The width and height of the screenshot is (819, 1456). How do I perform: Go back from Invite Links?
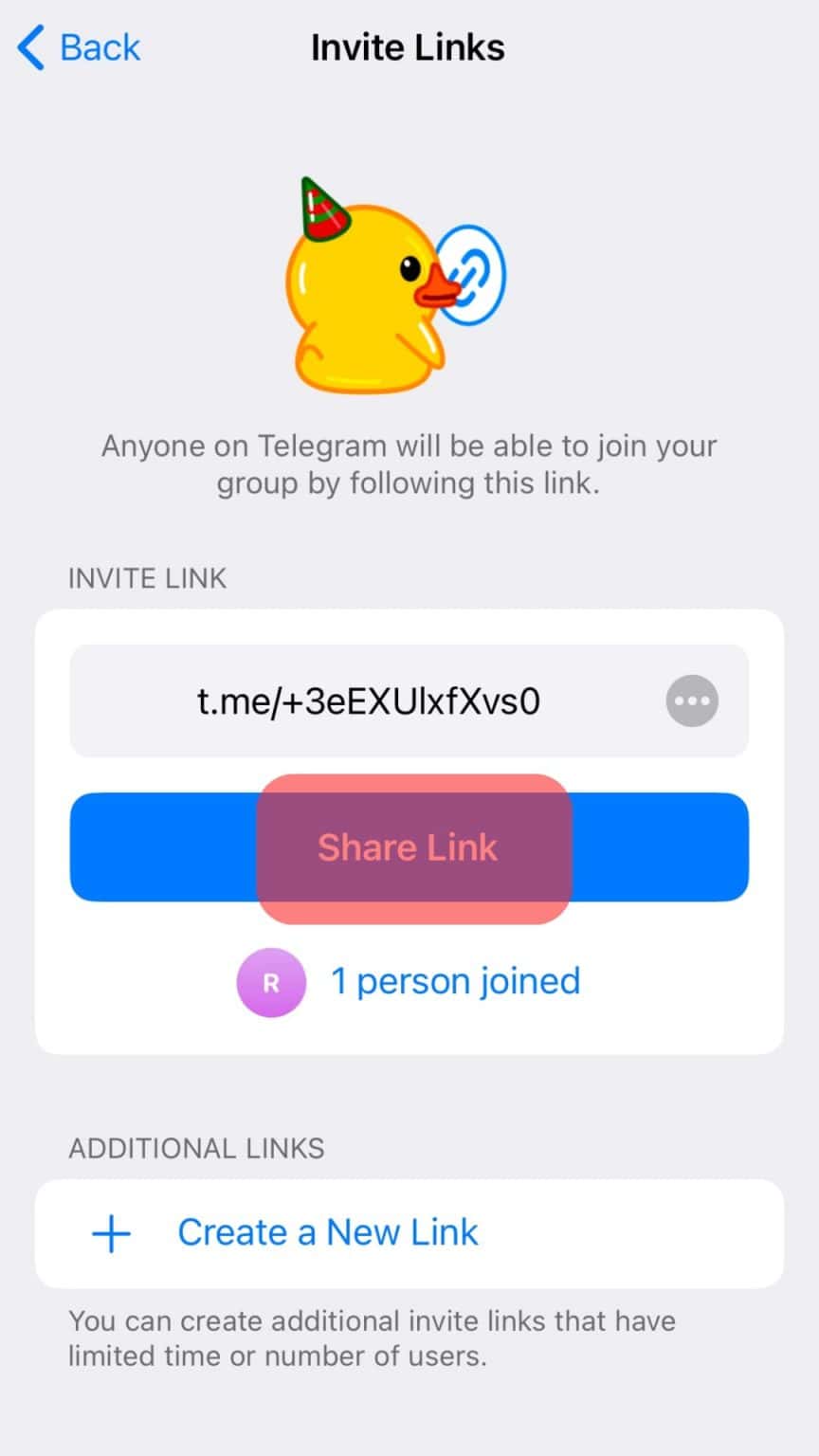[x=80, y=47]
